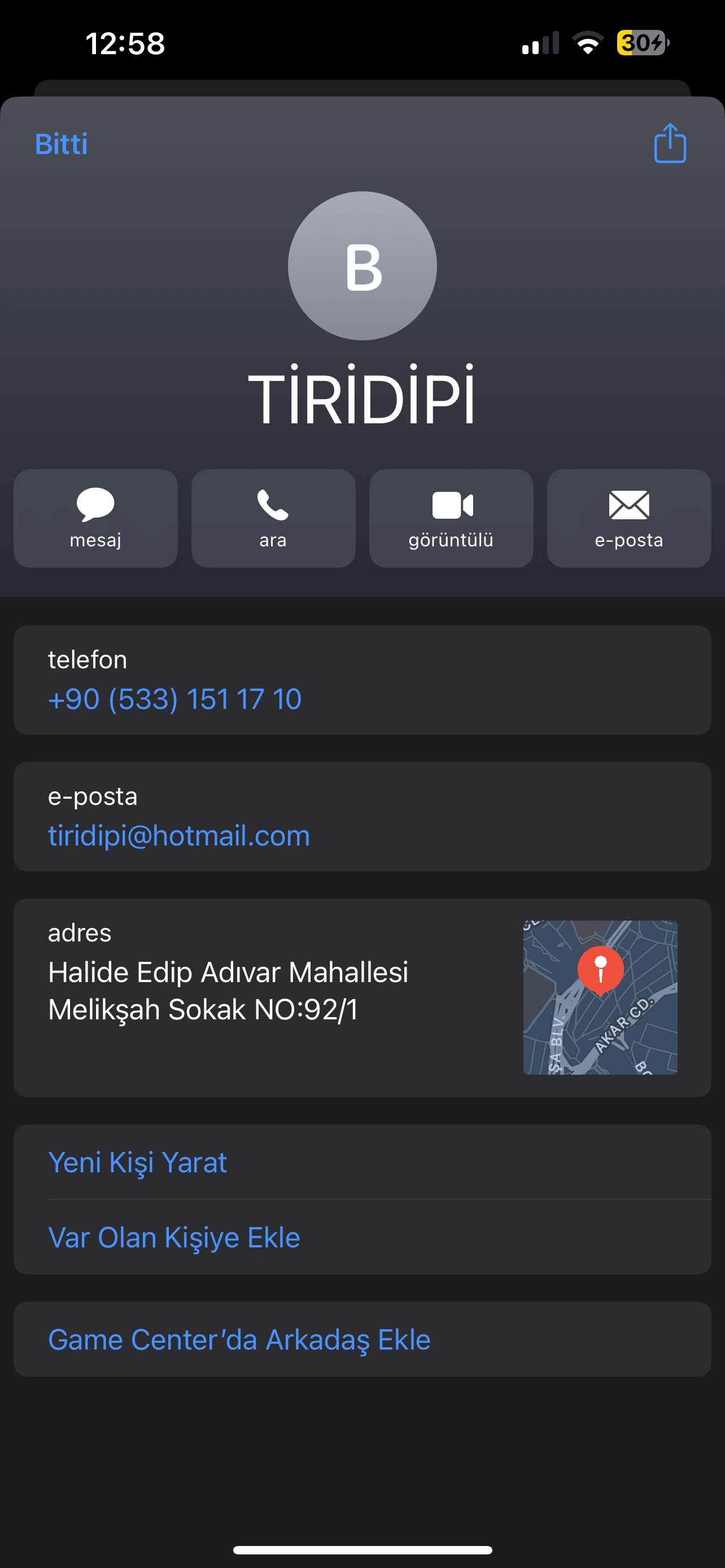This screenshot has width=725, height=1568.
Task: Dial the phone number +90 (533) 151 17 10
Action: pyautogui.click(x=174, y=699)
